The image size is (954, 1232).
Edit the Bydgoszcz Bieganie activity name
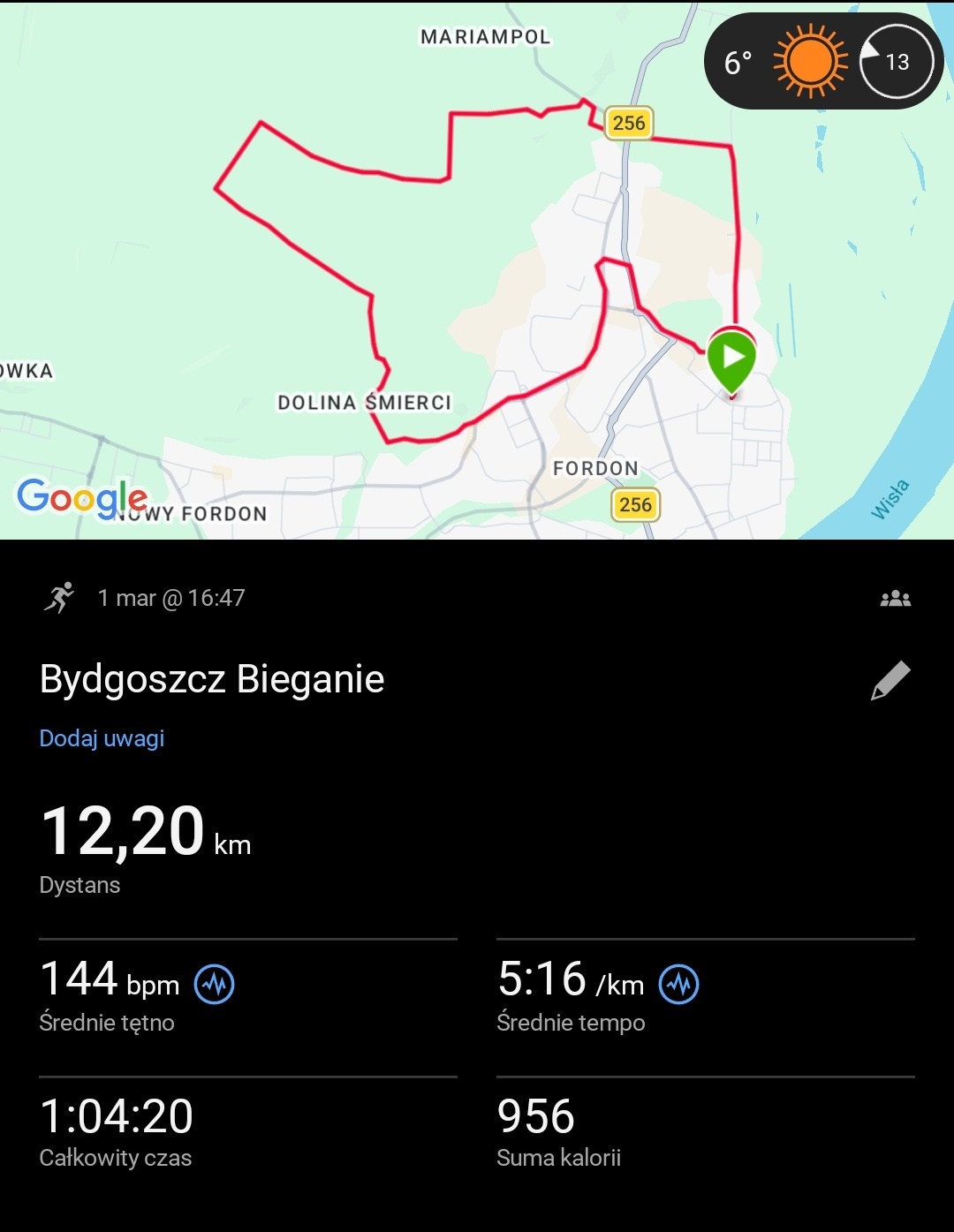(890, 680)
